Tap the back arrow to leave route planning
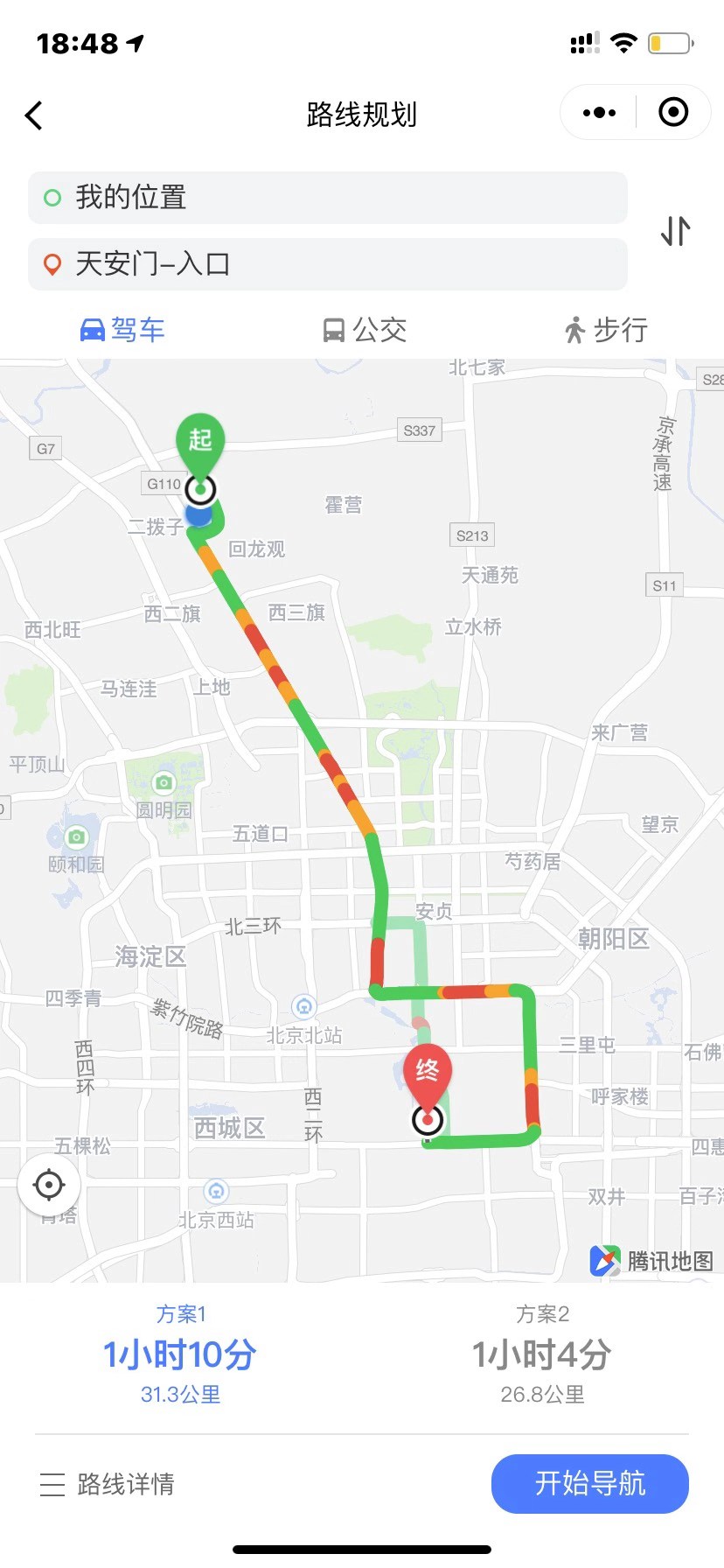The image size is (724, 1568). (x=35, y=115)
